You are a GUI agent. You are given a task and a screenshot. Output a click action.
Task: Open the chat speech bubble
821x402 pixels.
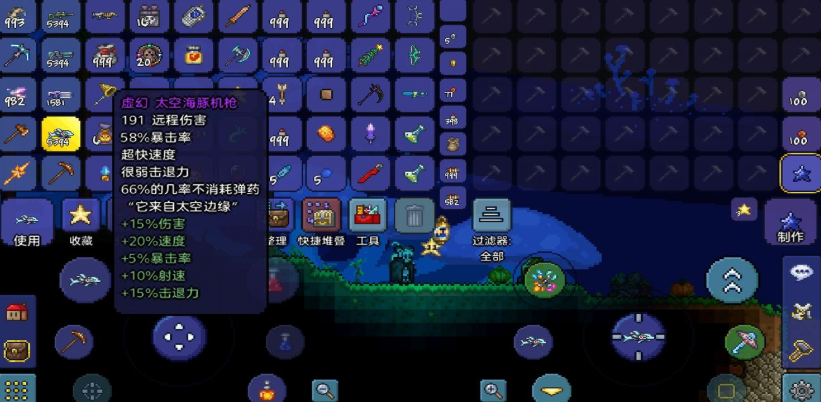[801, 272]
